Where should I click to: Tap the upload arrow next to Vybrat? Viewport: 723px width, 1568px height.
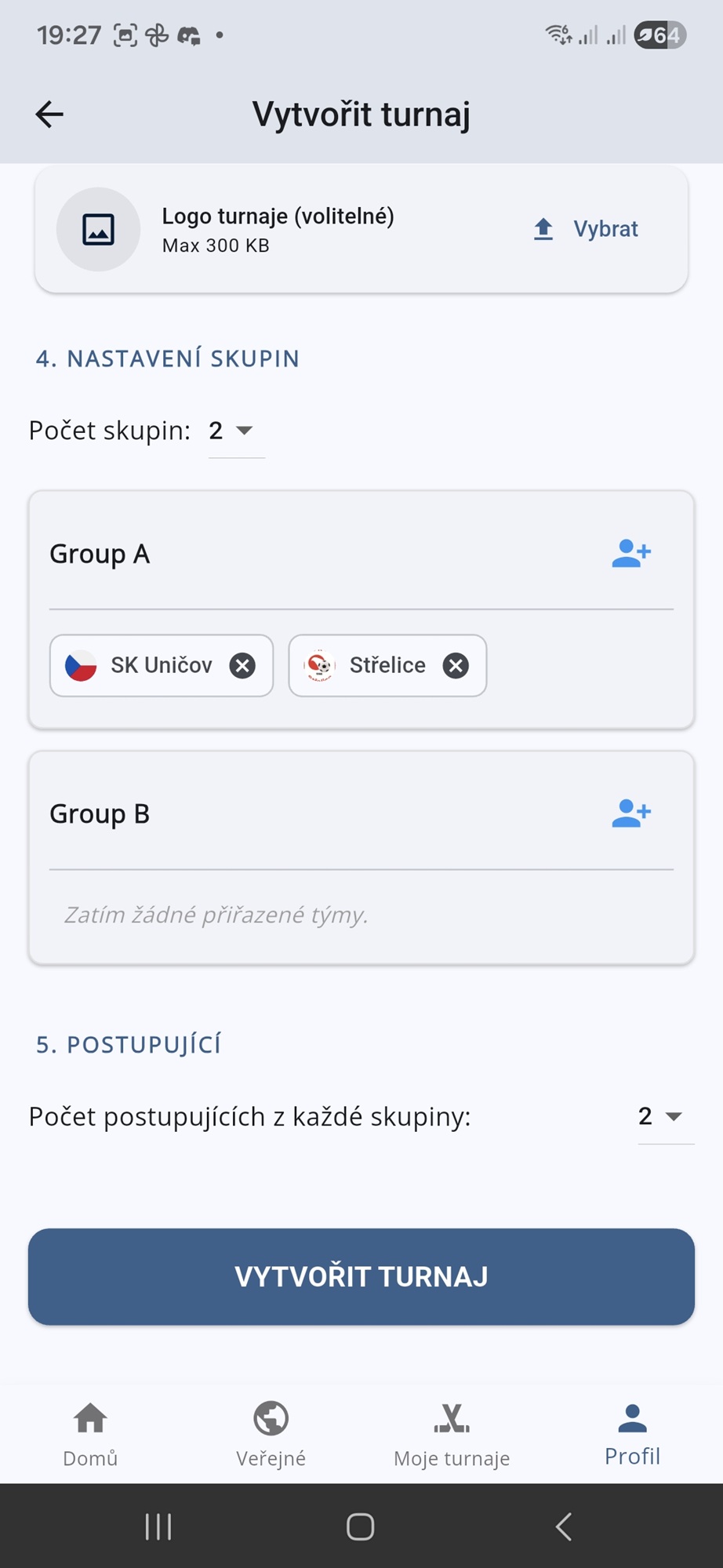pyautogui.click(x=542, y=228)
